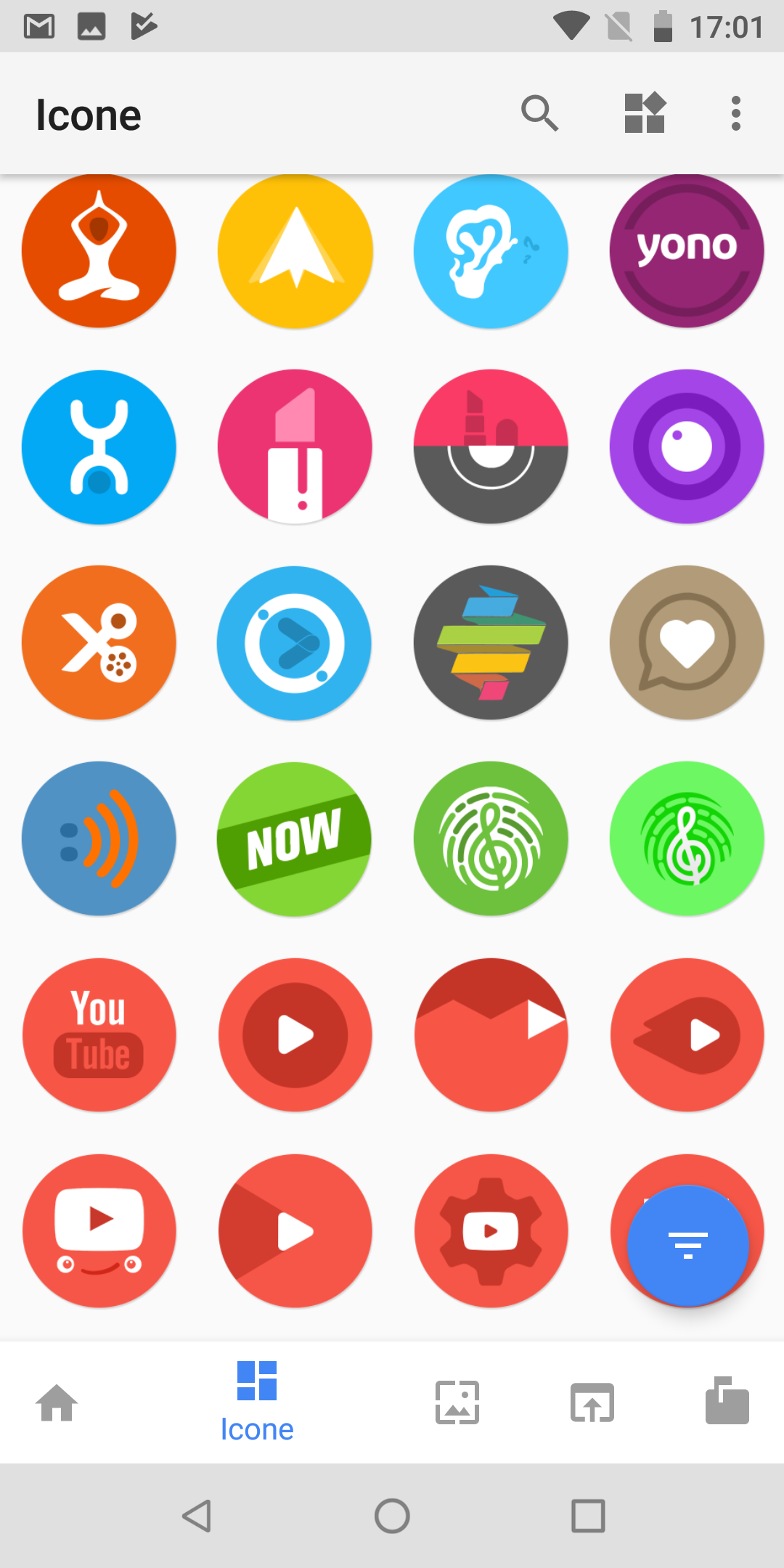Viewport: 784px width, 1568px height.
Task: Pick the orange yoga pose icon
Action: pyautogui.click(x=99, y=250)
